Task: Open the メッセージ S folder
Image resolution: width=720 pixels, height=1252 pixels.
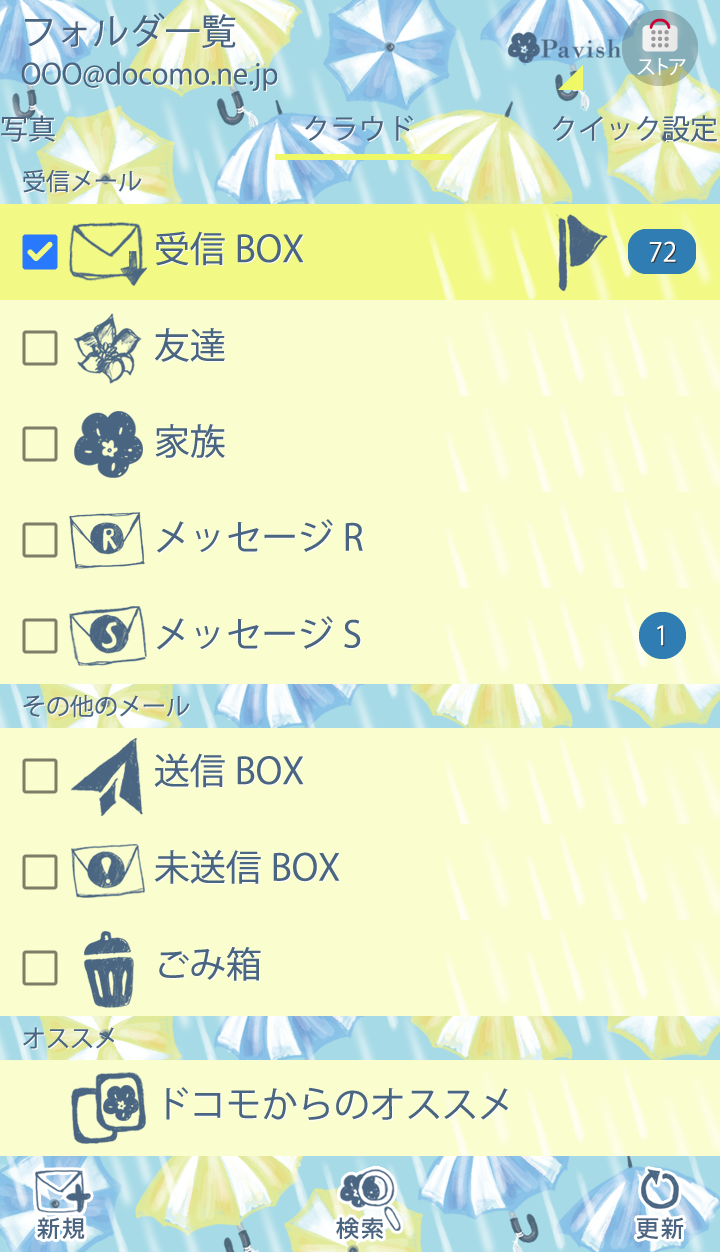Action: click(x=258, y=635)
